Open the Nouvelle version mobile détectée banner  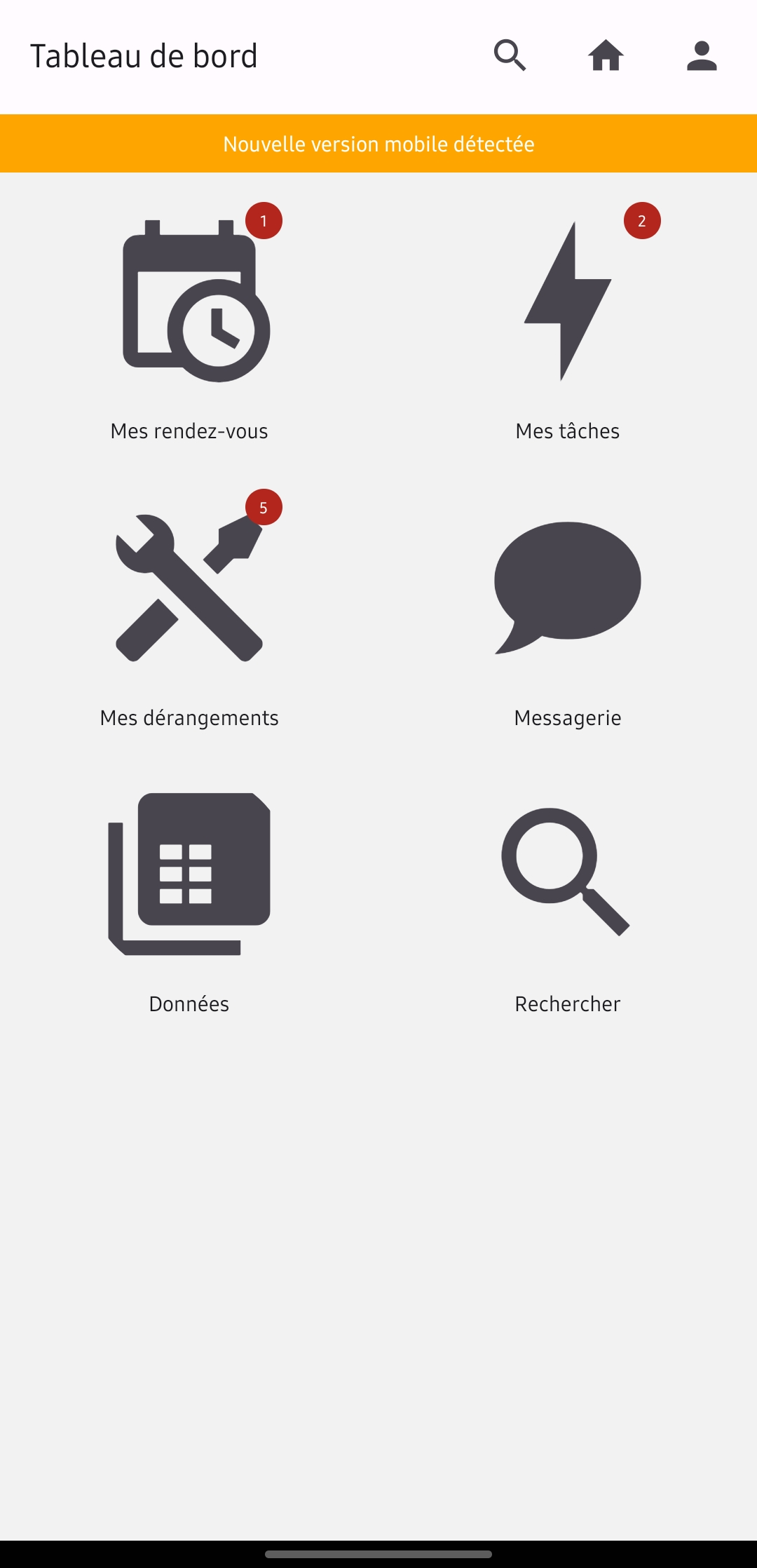point(378,144)
